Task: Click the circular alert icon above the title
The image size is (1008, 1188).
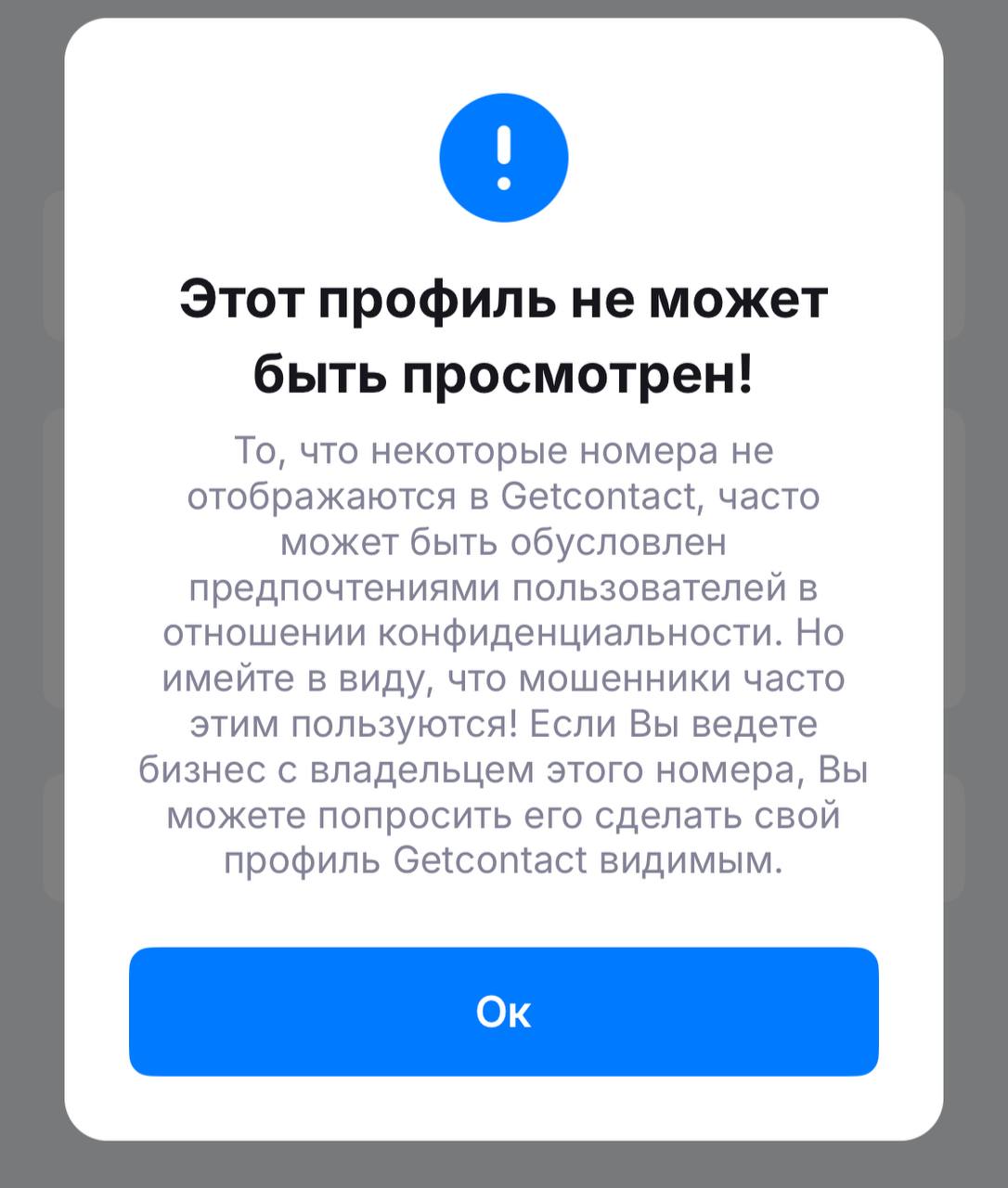Action: tap(504, 158)
